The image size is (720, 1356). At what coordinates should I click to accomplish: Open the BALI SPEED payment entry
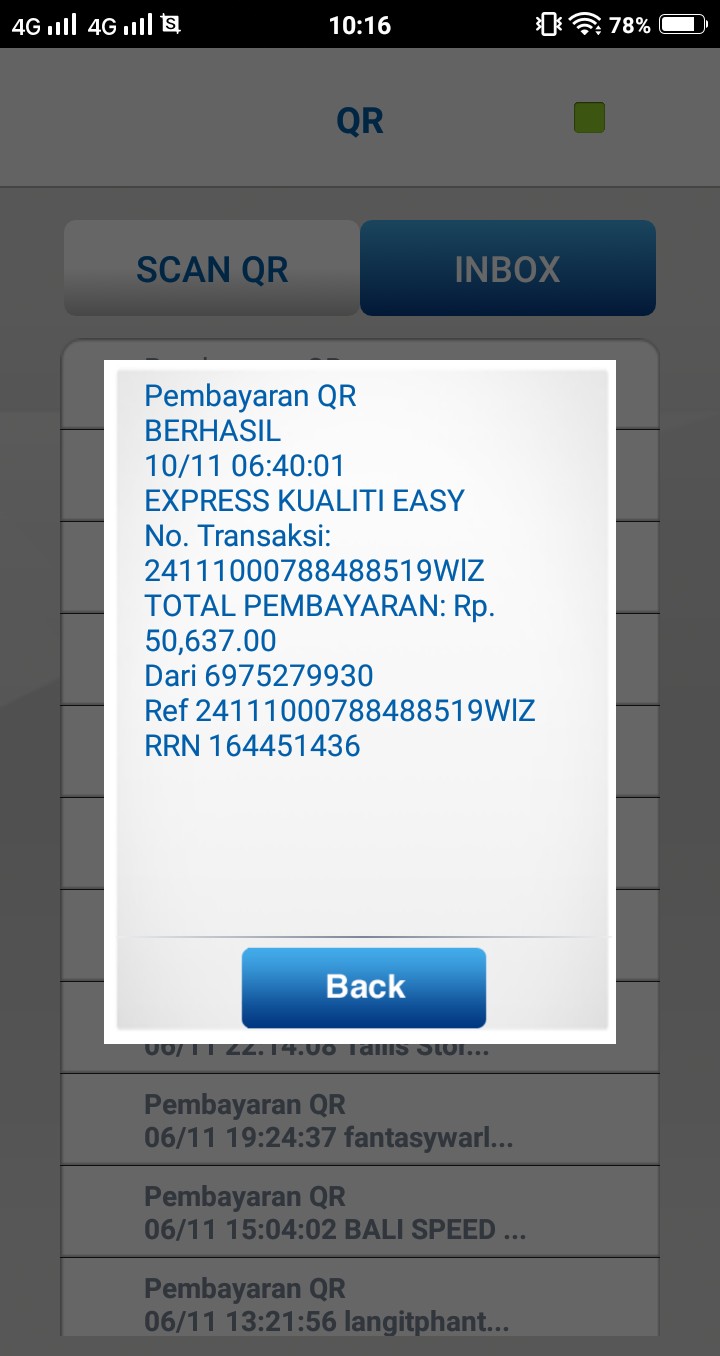pyautogui.click(x=360, y=1212)
